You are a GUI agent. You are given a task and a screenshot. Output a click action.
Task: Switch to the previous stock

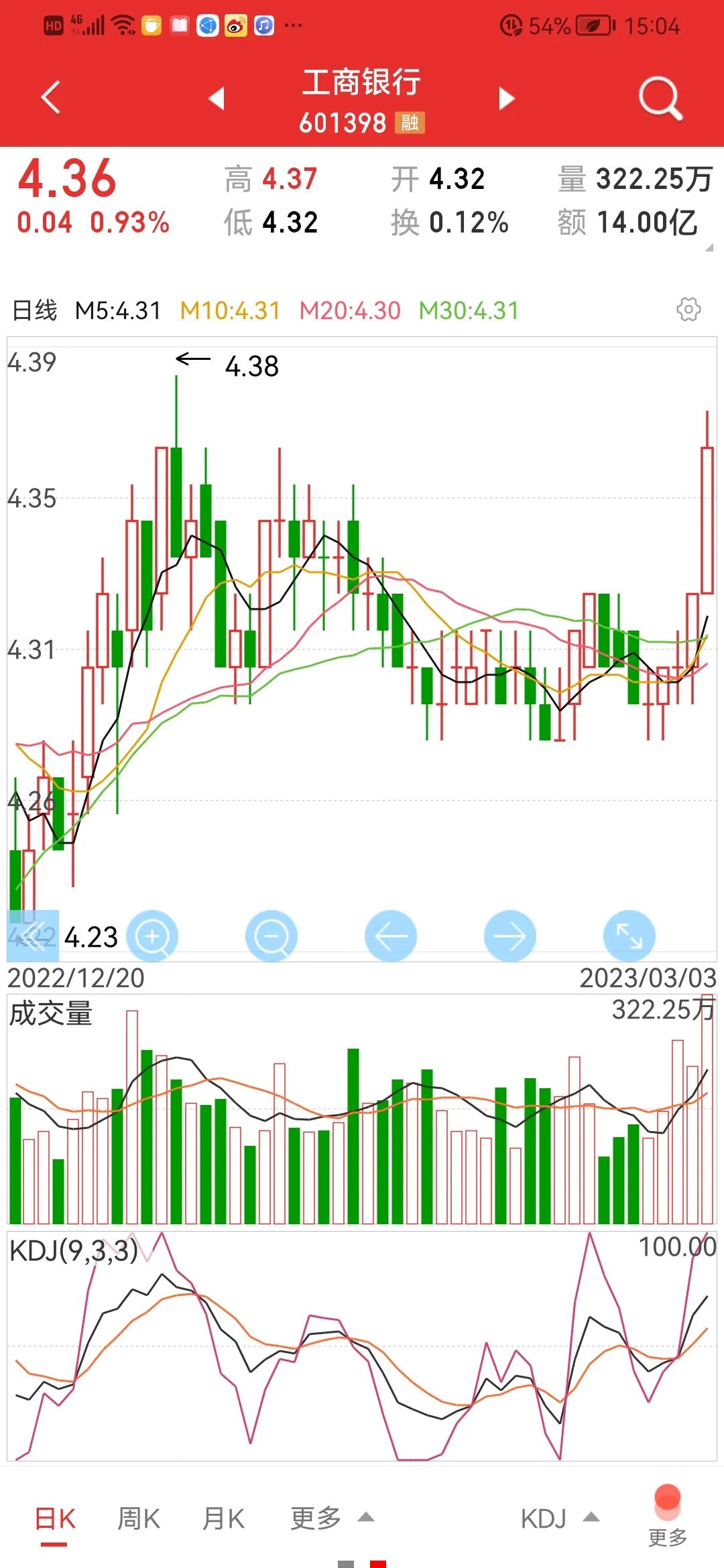click(216, 99)
